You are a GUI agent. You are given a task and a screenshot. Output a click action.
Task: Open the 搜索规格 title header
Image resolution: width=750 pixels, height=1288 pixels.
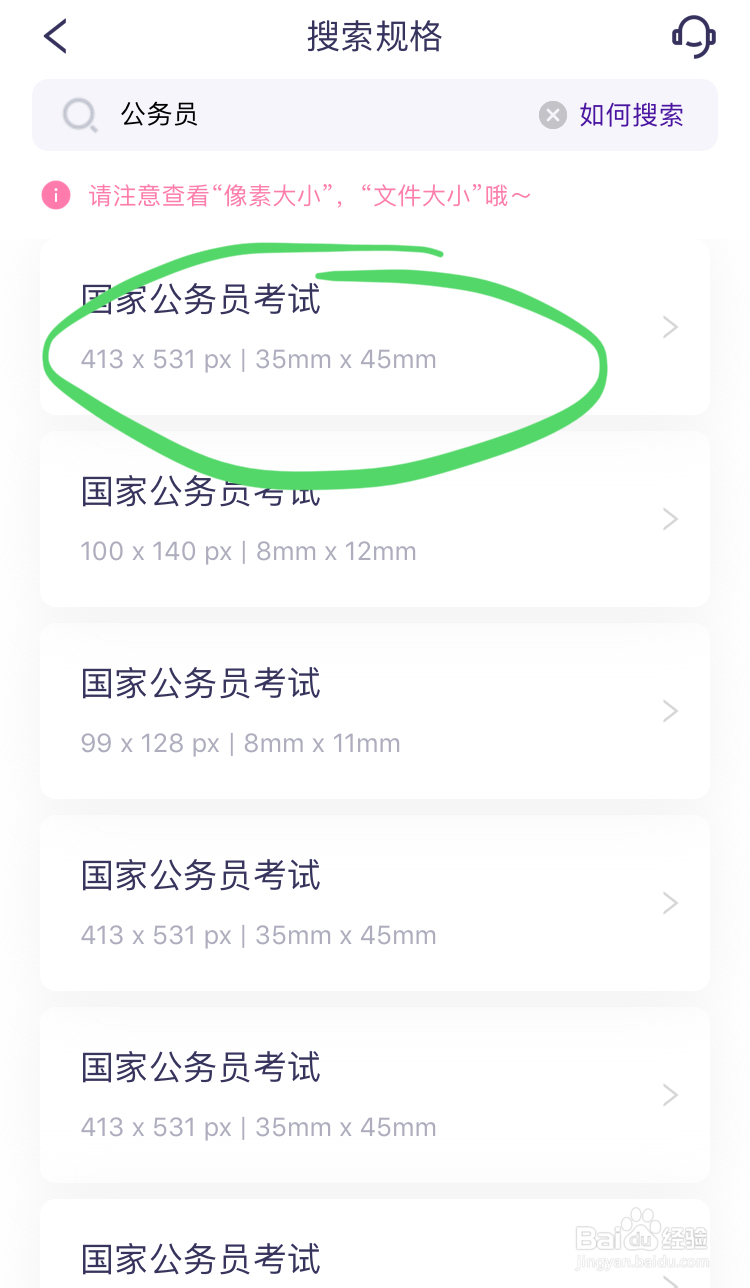click(375, 36)
